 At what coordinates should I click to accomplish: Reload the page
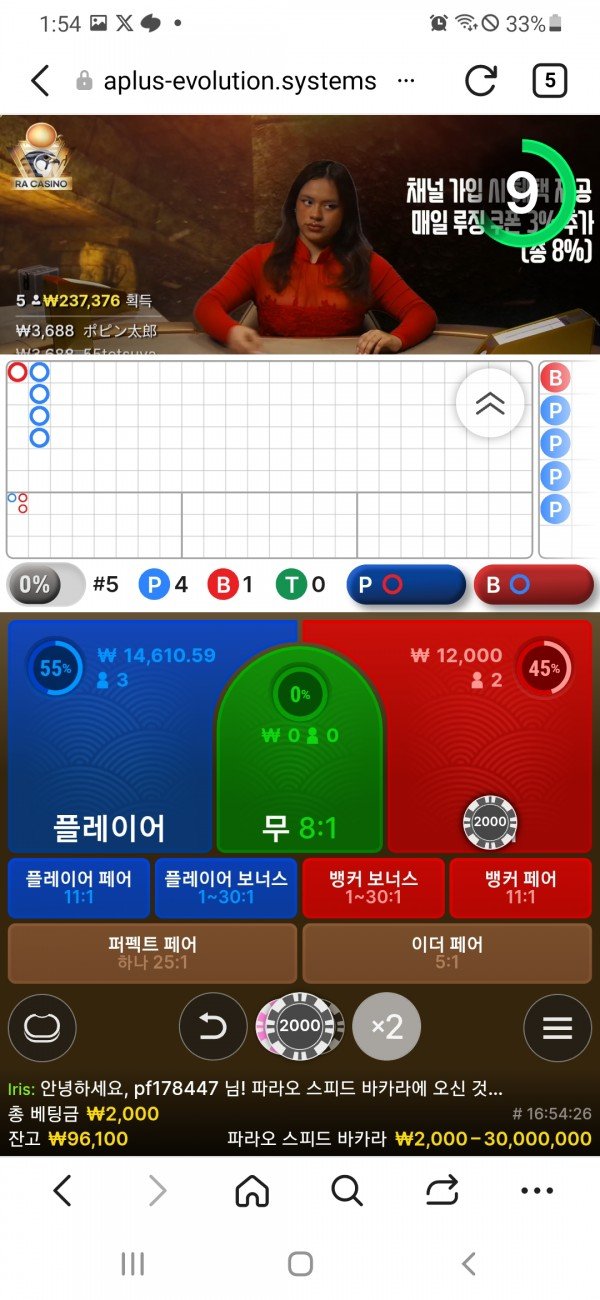[481, 81]
